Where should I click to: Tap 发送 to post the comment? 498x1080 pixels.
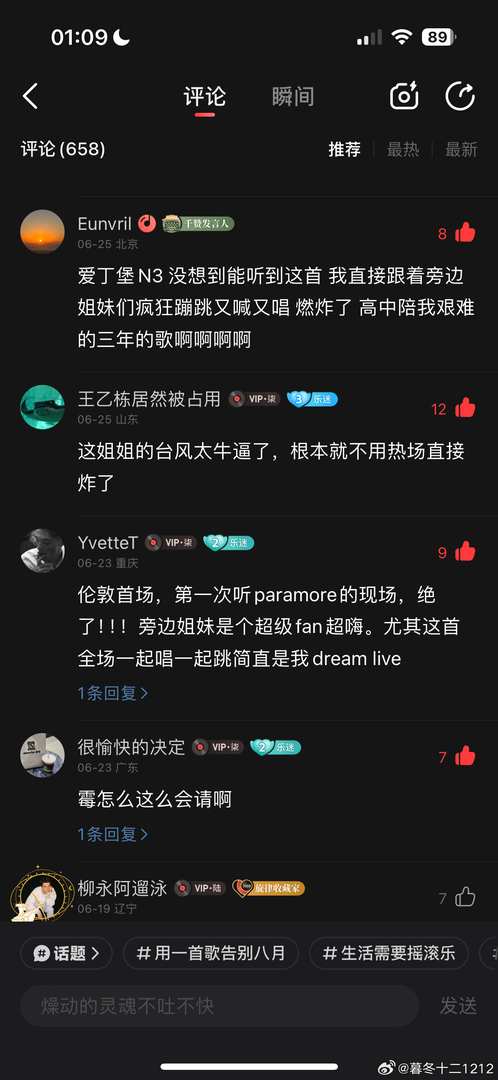point(458,1006)
